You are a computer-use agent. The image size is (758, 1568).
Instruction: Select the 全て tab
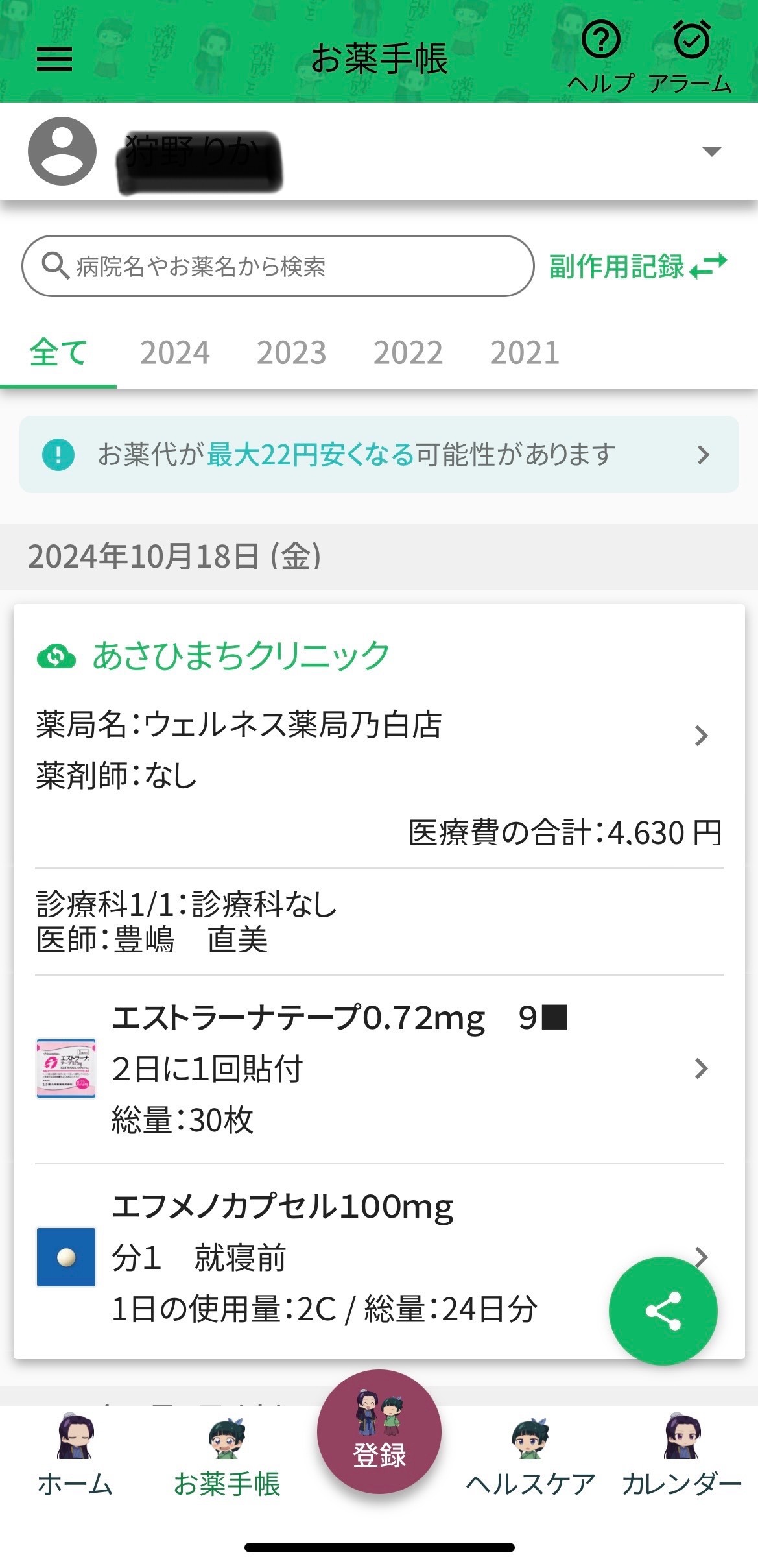(x=58, y=353)
